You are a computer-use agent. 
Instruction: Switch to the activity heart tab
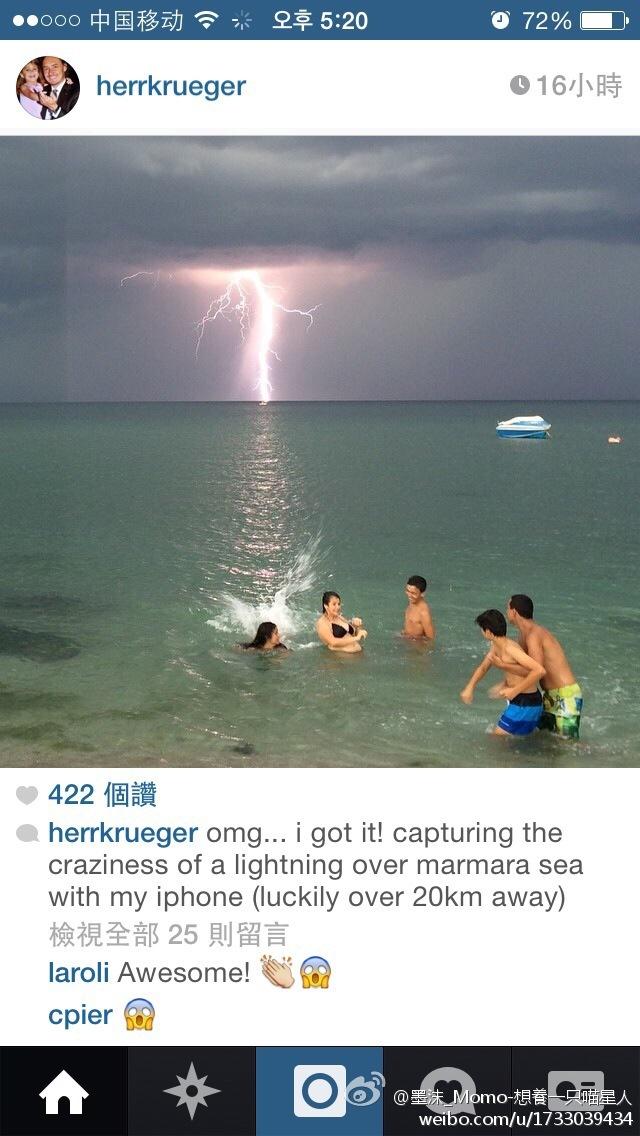click(x=448, y=1091)
